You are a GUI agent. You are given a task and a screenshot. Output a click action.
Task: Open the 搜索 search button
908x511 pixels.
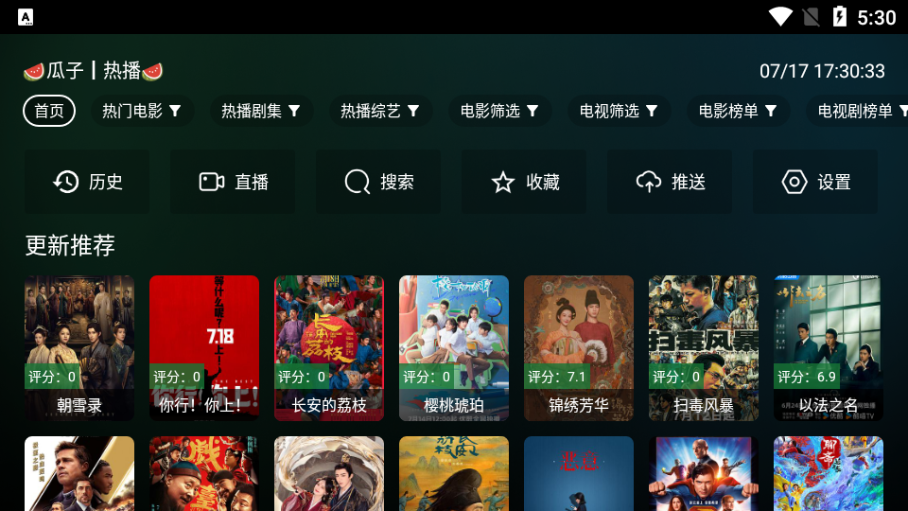[x=378, y=182]
